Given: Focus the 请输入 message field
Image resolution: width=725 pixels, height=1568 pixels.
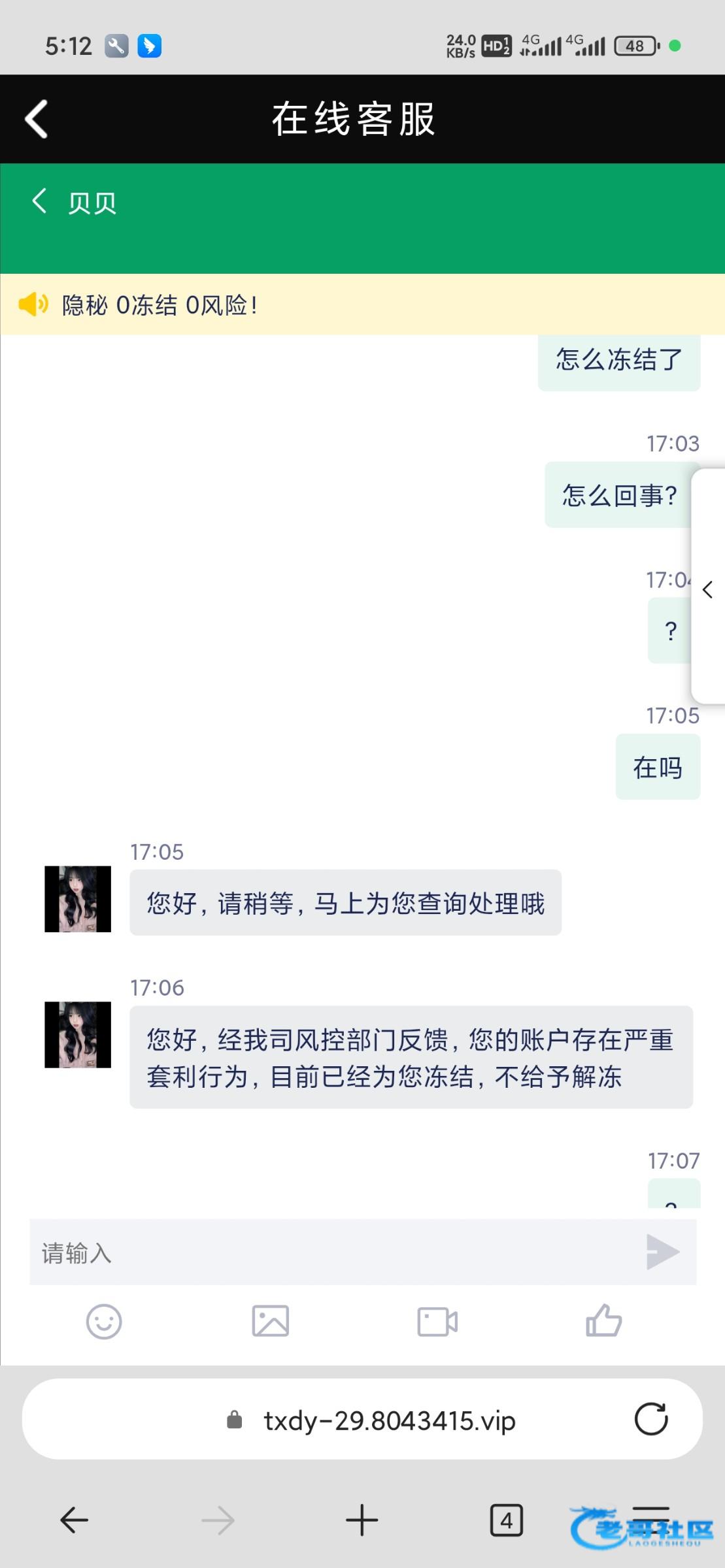Looking at the screenshot, I should tap(333, 1252).
